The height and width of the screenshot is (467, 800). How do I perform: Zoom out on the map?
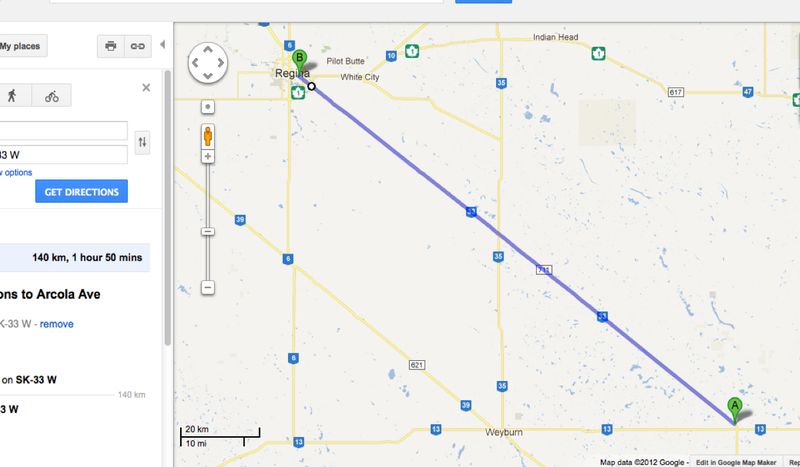click(x=208, y=287)
